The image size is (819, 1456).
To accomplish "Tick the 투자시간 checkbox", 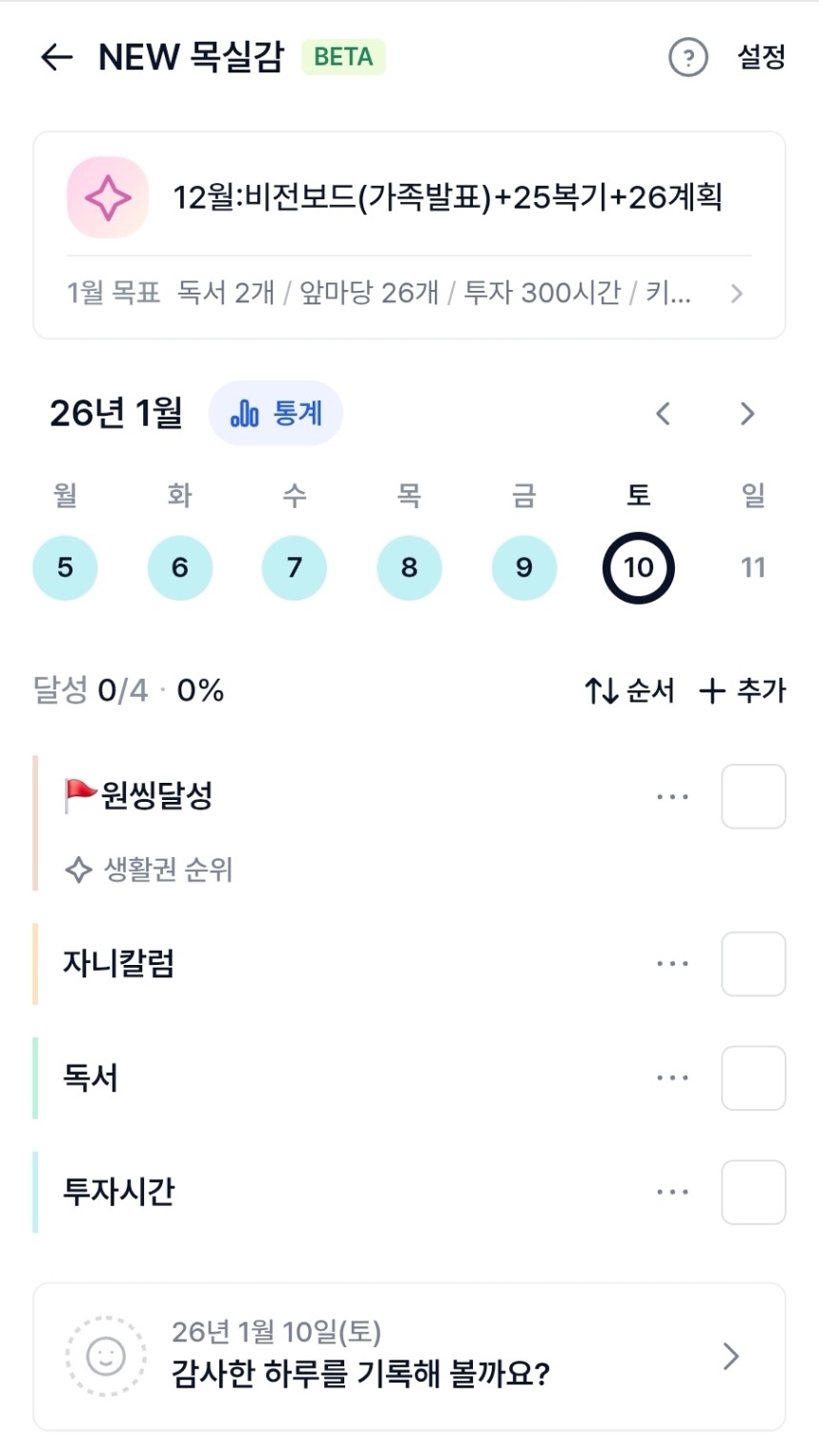I will (753, 1192).
